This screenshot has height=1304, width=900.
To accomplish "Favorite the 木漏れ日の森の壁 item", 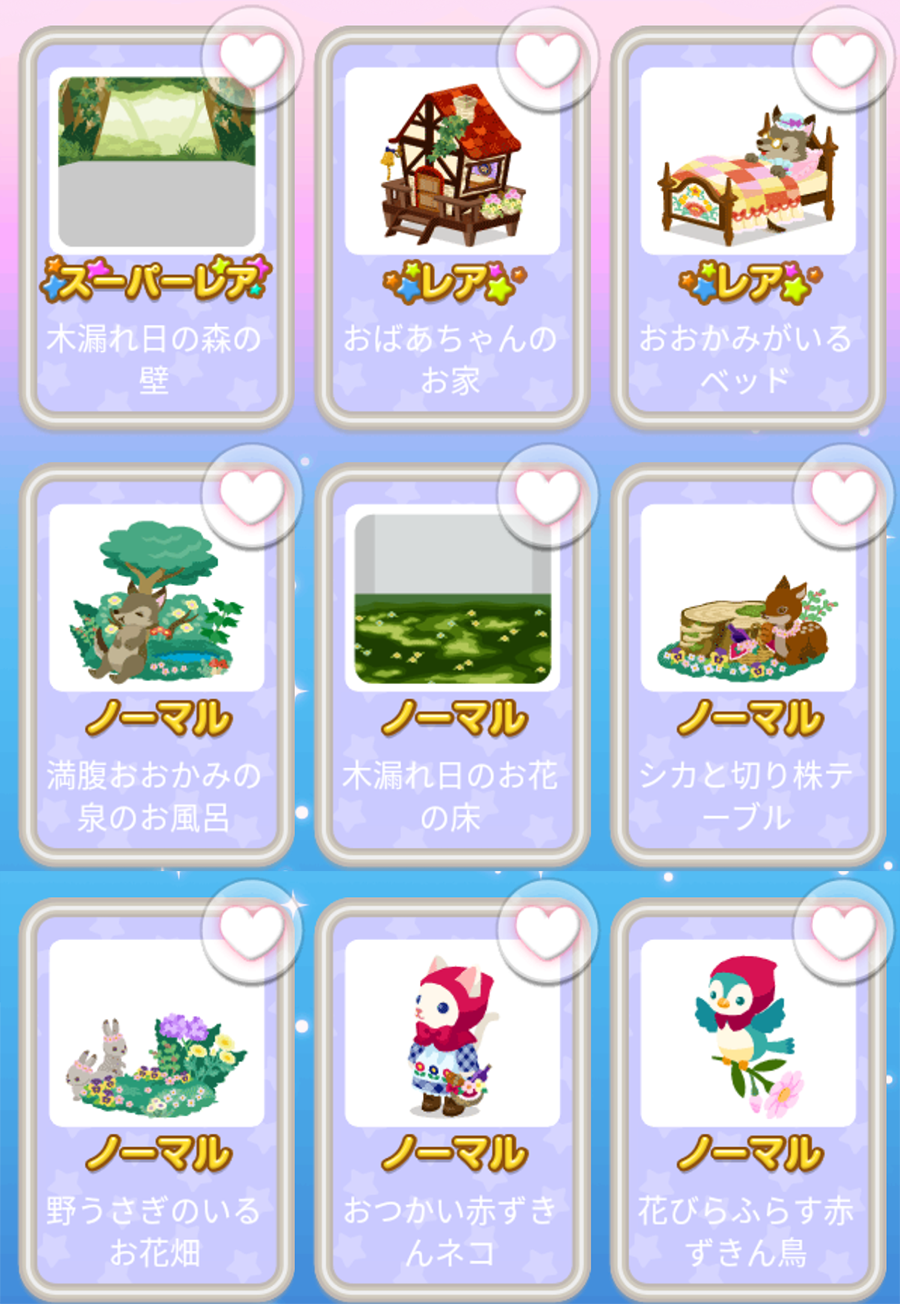I will click(253, 58).
